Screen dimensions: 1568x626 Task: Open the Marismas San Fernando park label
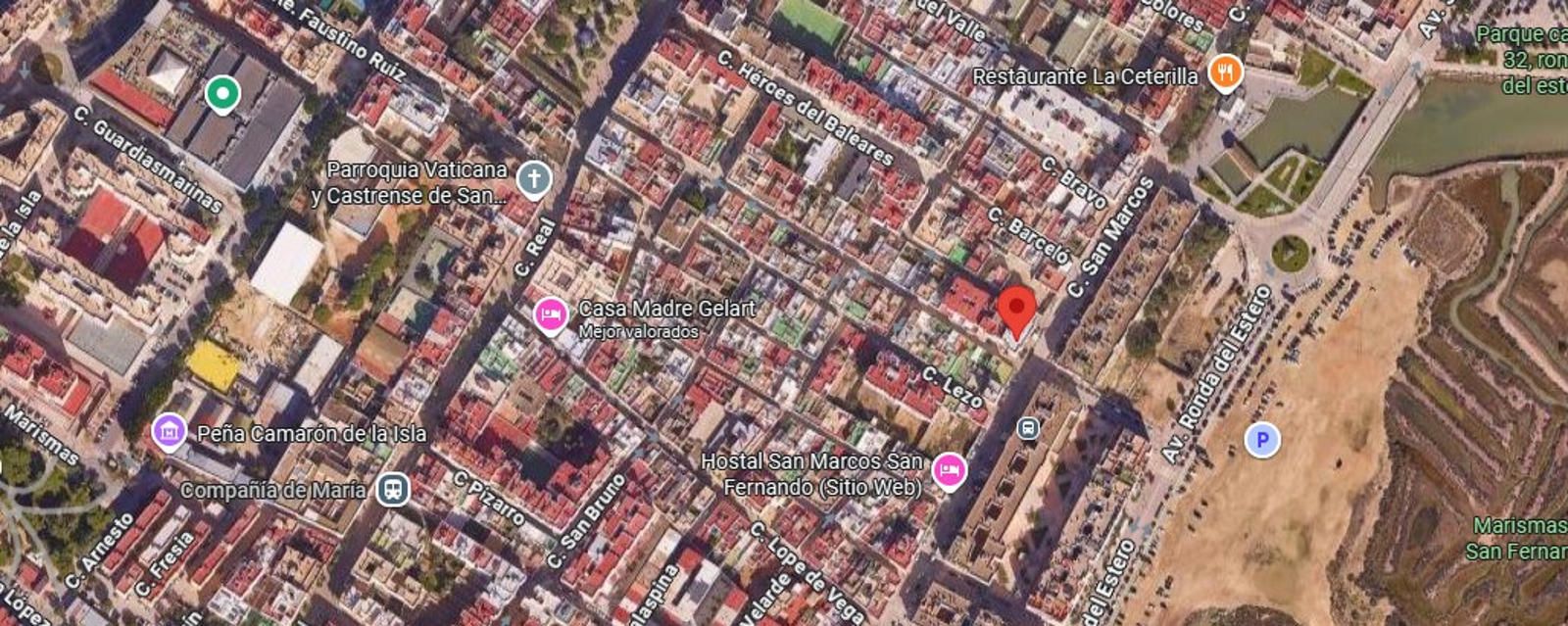pos(1519,538)
